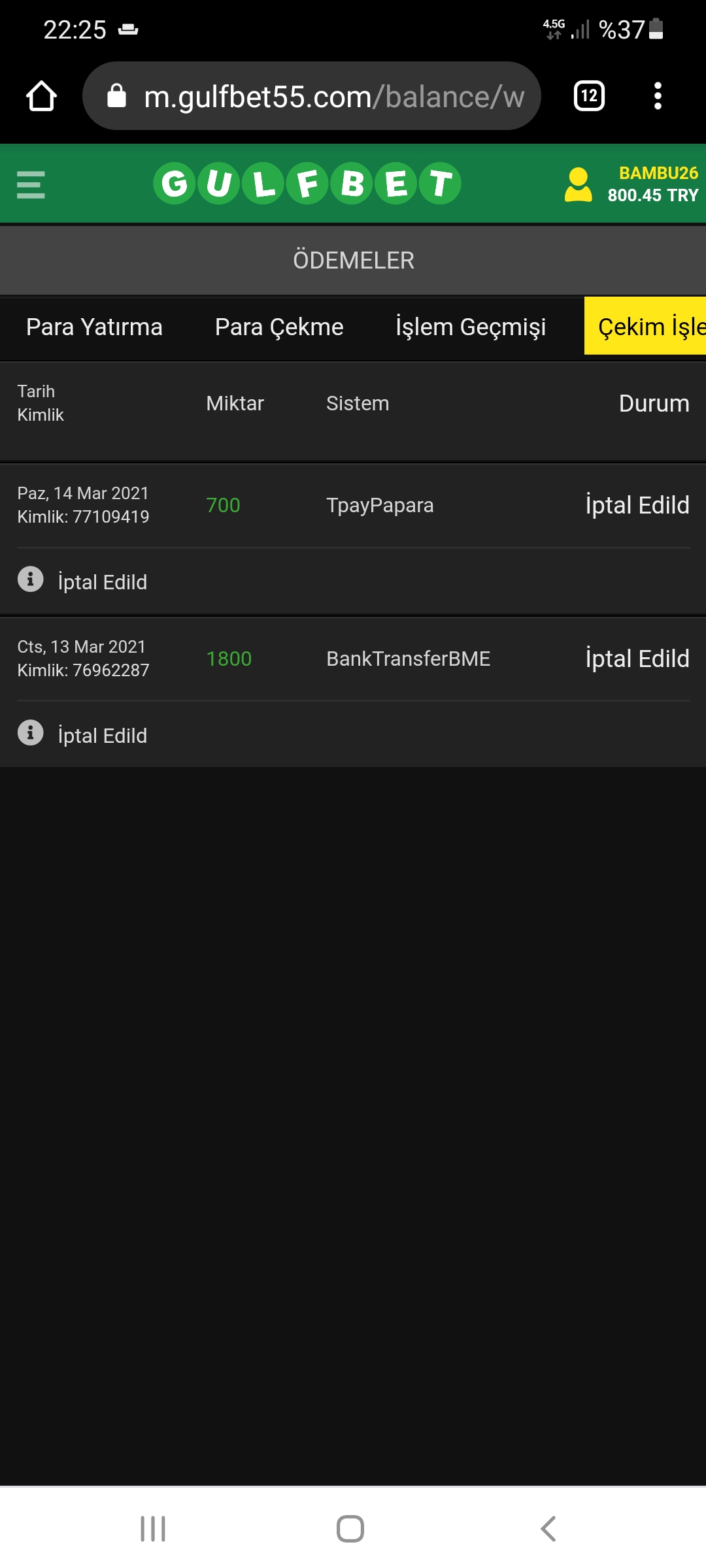Open the BAMBU26 account profile

pos(631,184)
